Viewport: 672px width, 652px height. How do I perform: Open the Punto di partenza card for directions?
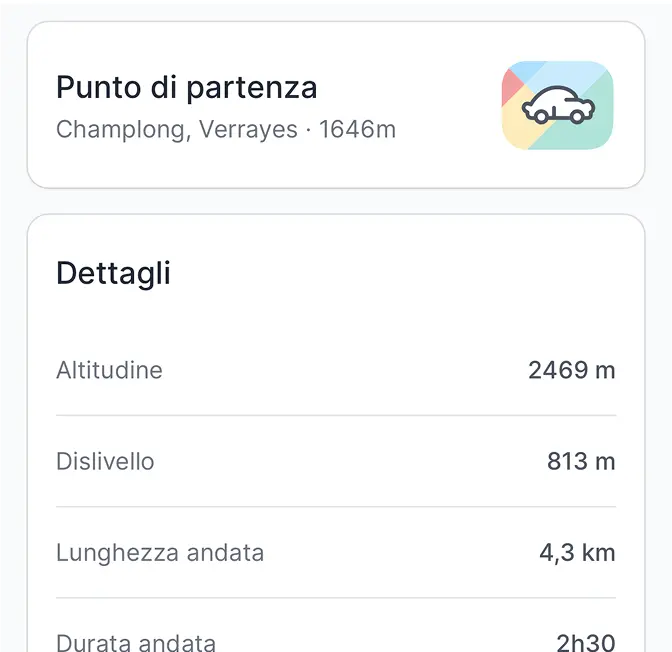(x=335, y=105)
